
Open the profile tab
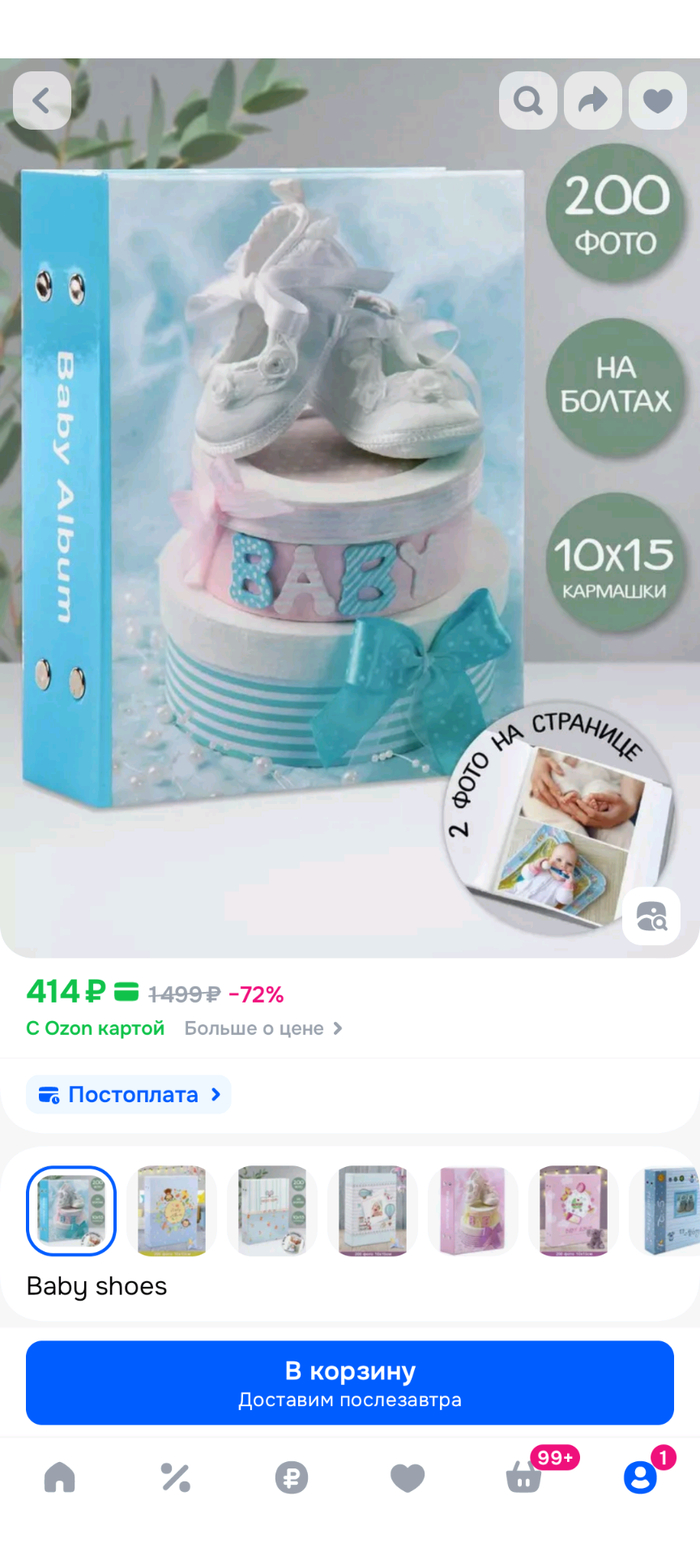(640, 1477)
